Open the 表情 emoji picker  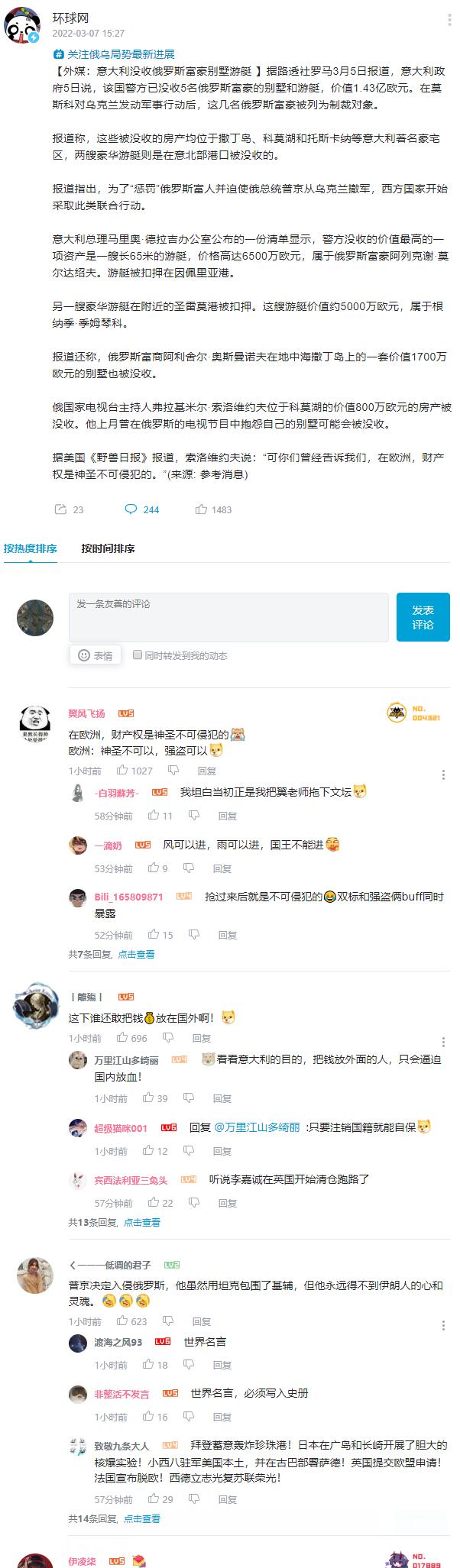[x=96, y=655]
